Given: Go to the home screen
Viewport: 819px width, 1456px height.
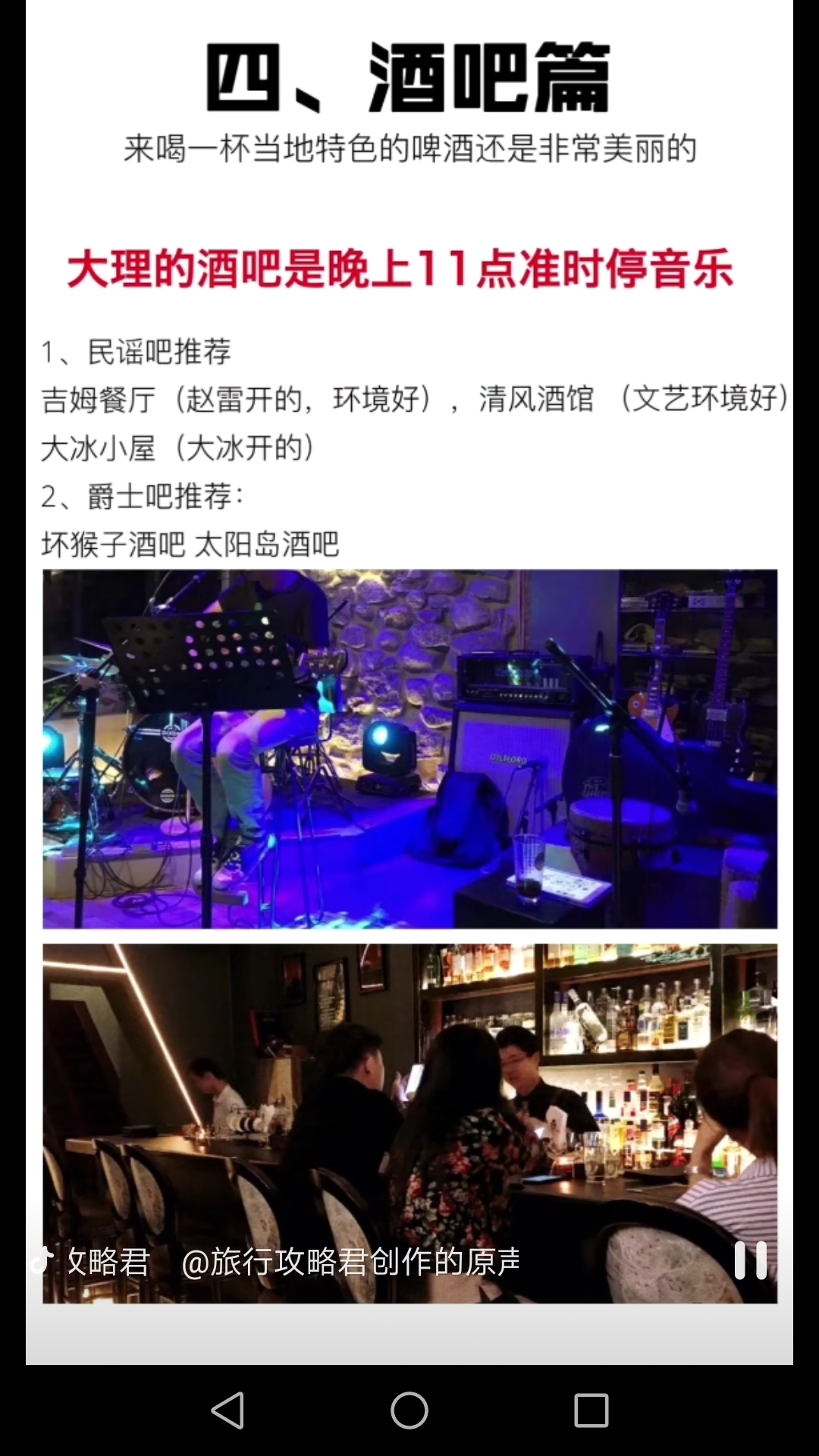Looking at the screenshot, I should [x=409, y=1410].
